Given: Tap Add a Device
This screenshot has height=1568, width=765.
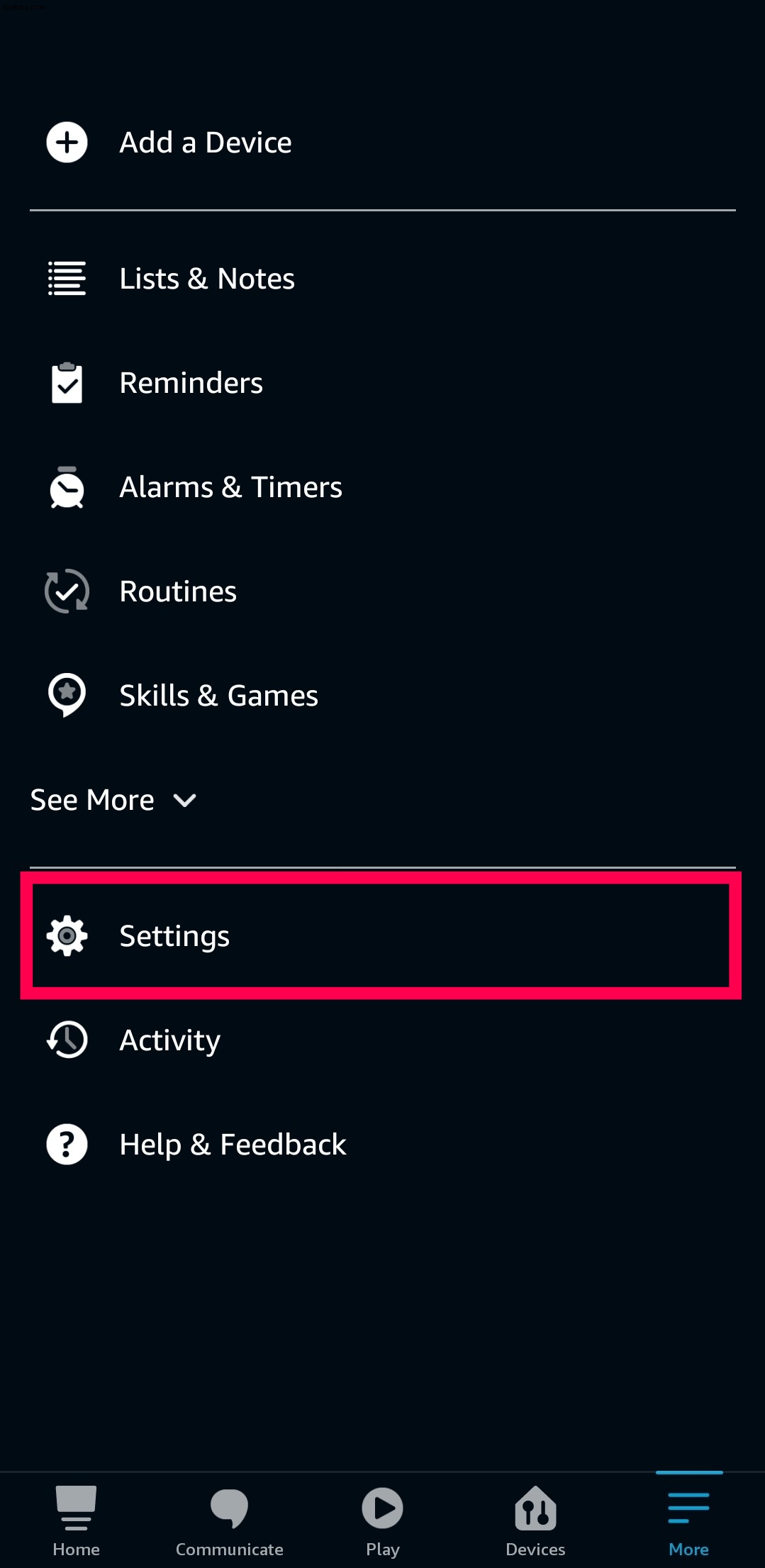Looking at the screenshot, I should click(382, 143).
